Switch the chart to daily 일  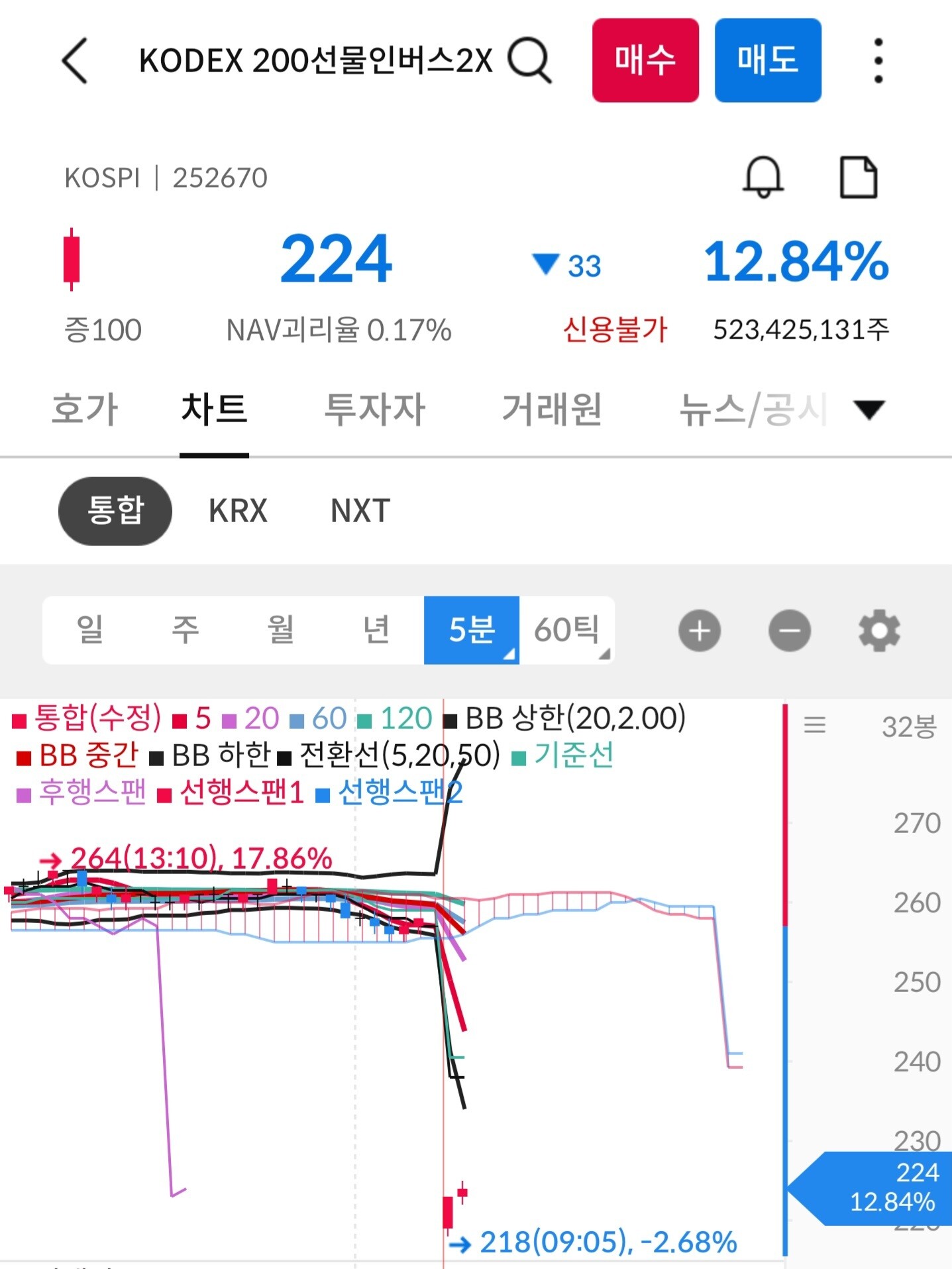click(90, 630)
